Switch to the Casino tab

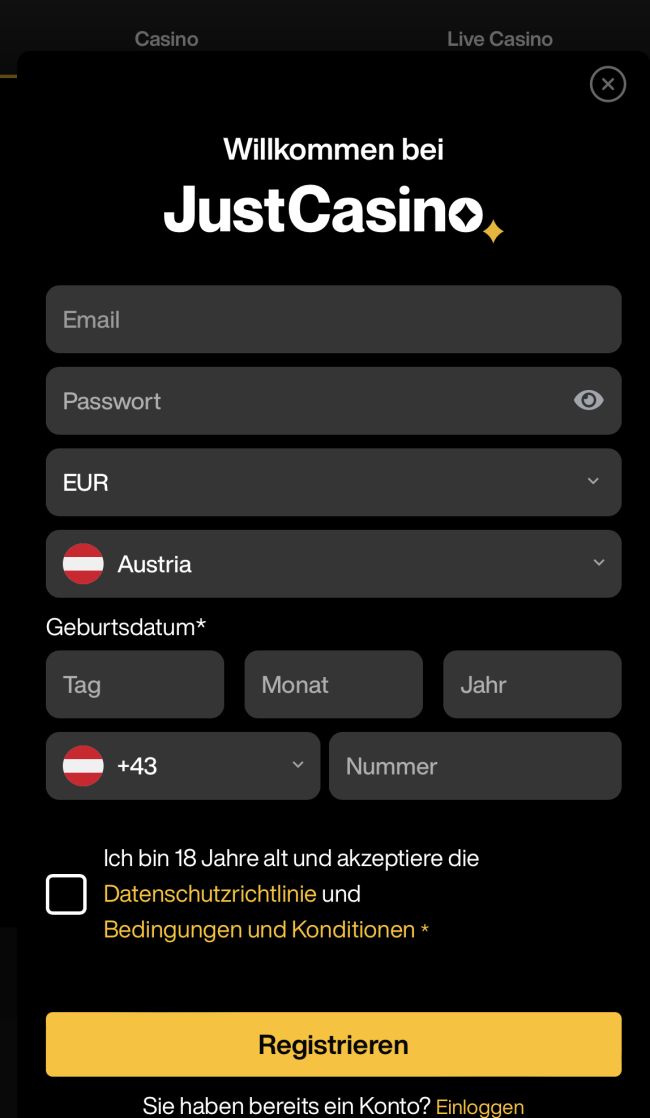click(167, 39)
